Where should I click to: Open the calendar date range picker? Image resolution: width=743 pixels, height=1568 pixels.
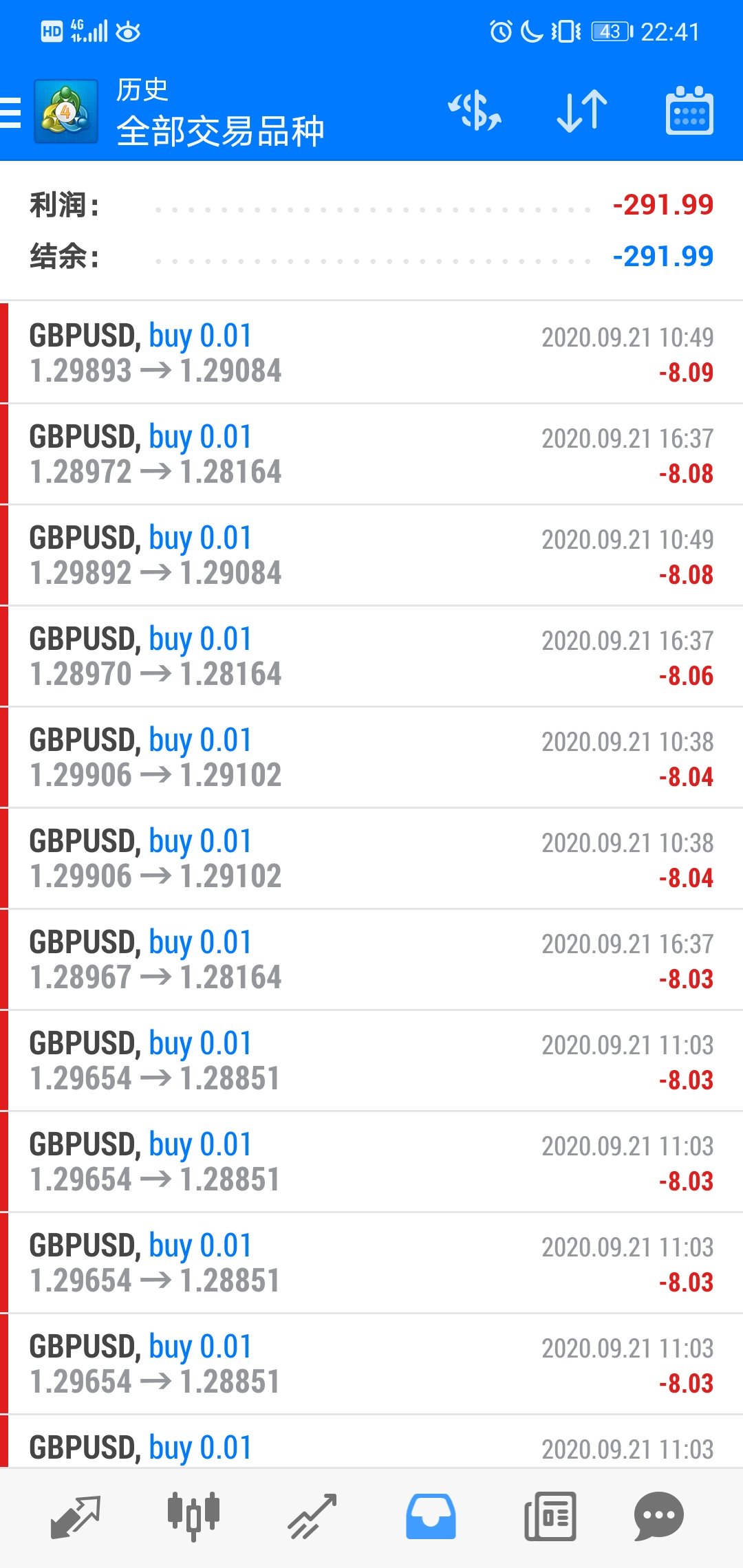[689, 111]
